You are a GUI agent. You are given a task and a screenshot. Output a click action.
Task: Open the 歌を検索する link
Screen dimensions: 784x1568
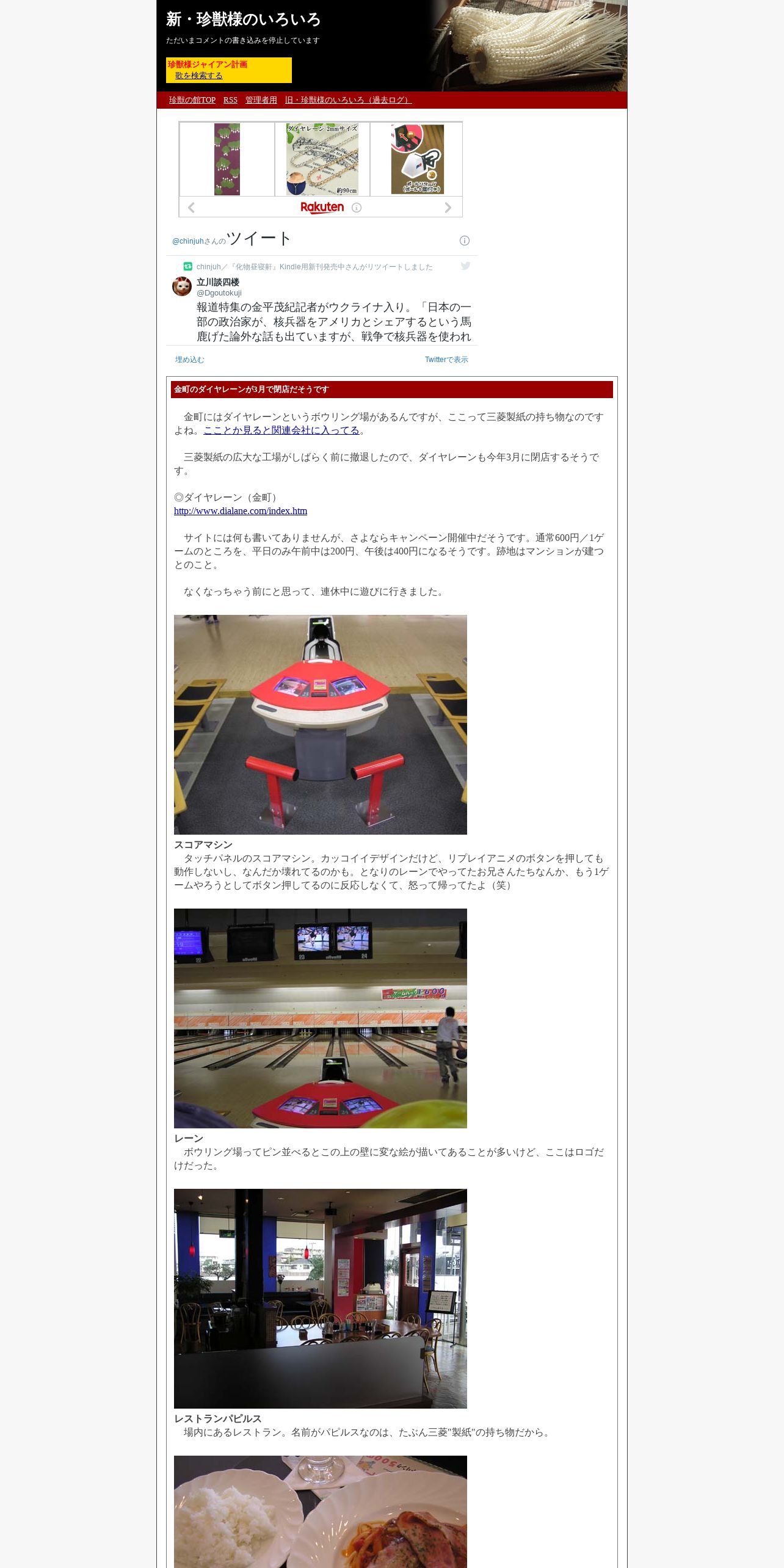pyautogui.click(x=198, y=76)
